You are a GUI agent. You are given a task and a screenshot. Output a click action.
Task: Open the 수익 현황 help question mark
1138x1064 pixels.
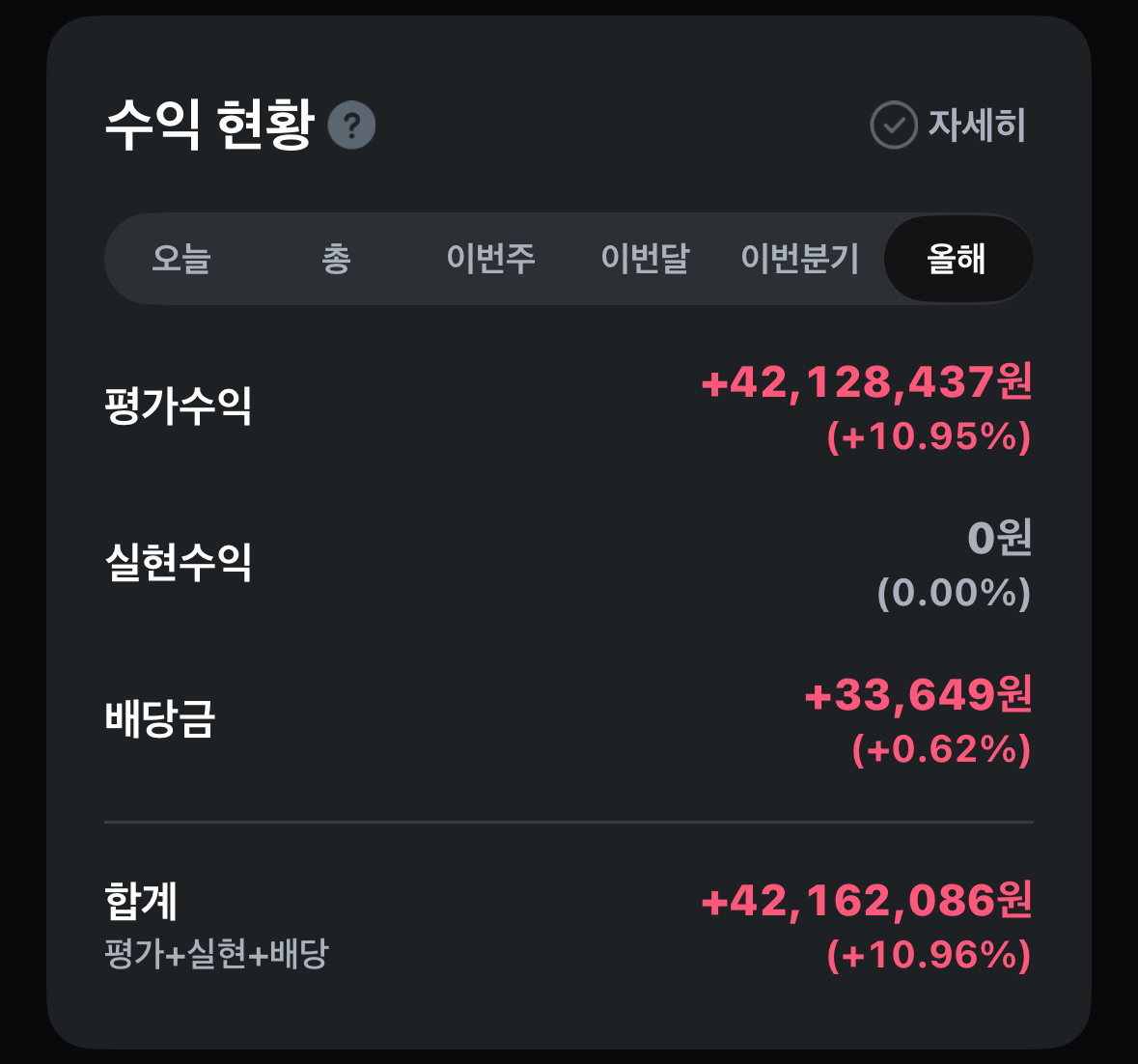(351, 126)
